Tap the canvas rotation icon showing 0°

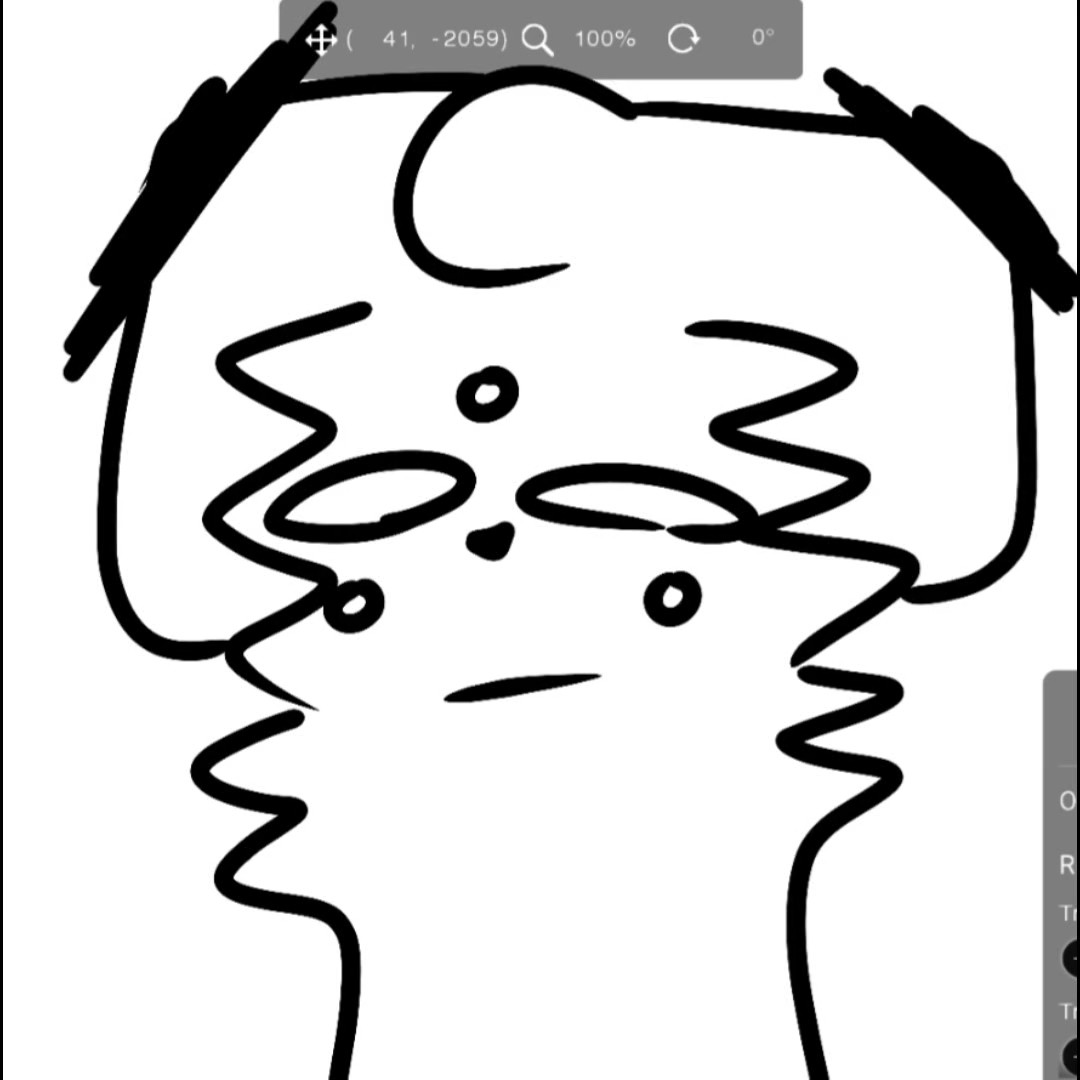tap(683, 40)
